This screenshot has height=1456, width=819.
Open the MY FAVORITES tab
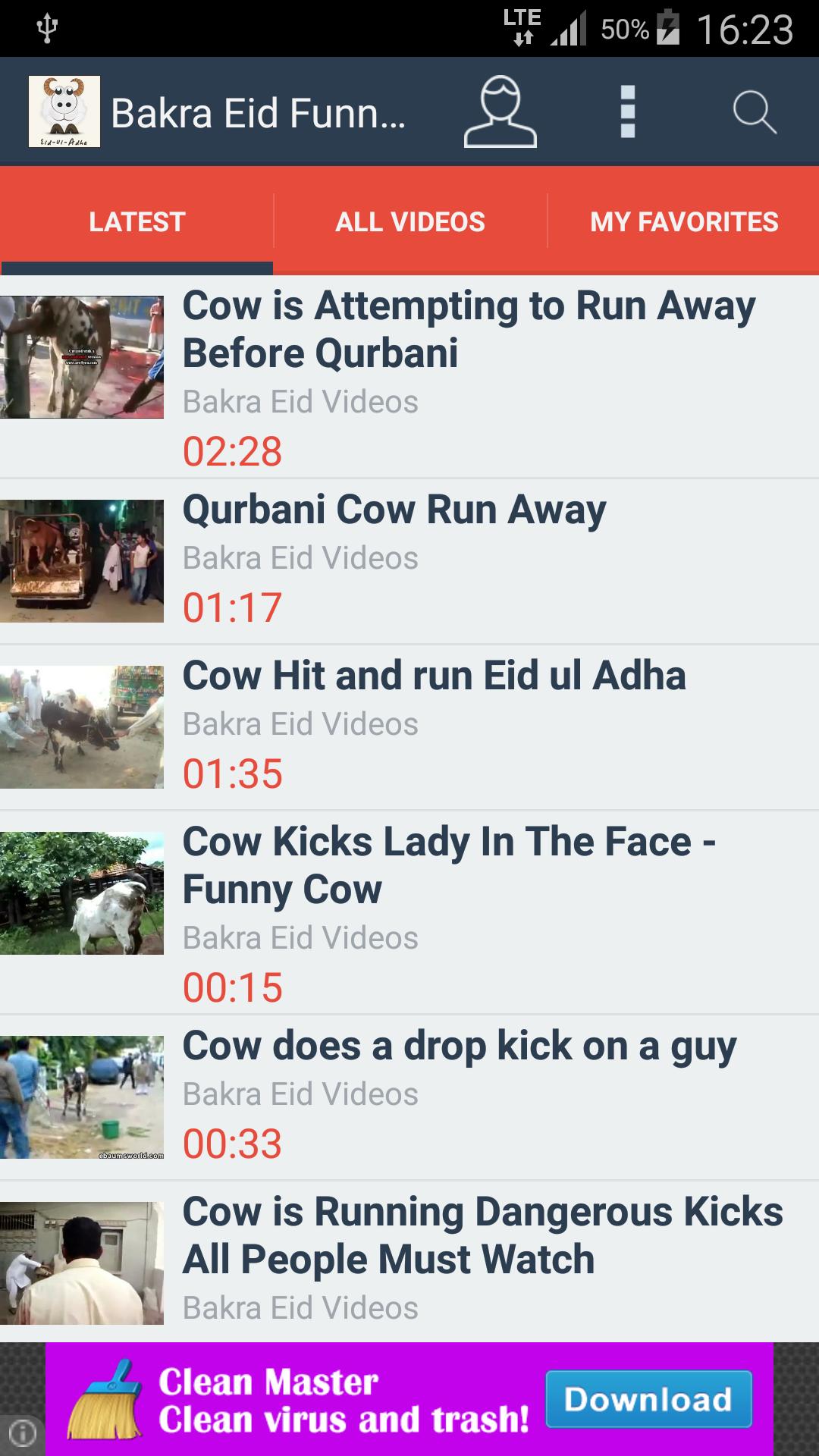click(x=684, y=221)
